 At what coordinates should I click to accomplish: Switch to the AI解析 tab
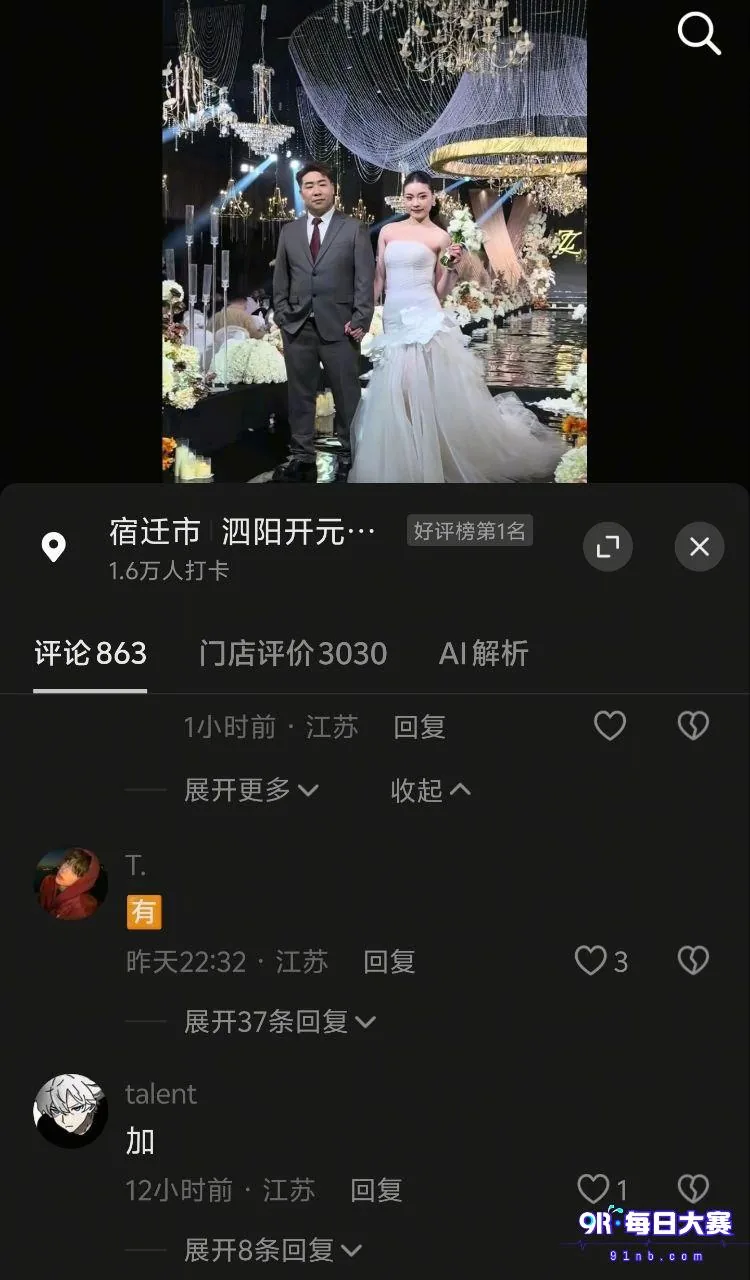[483, 654]
